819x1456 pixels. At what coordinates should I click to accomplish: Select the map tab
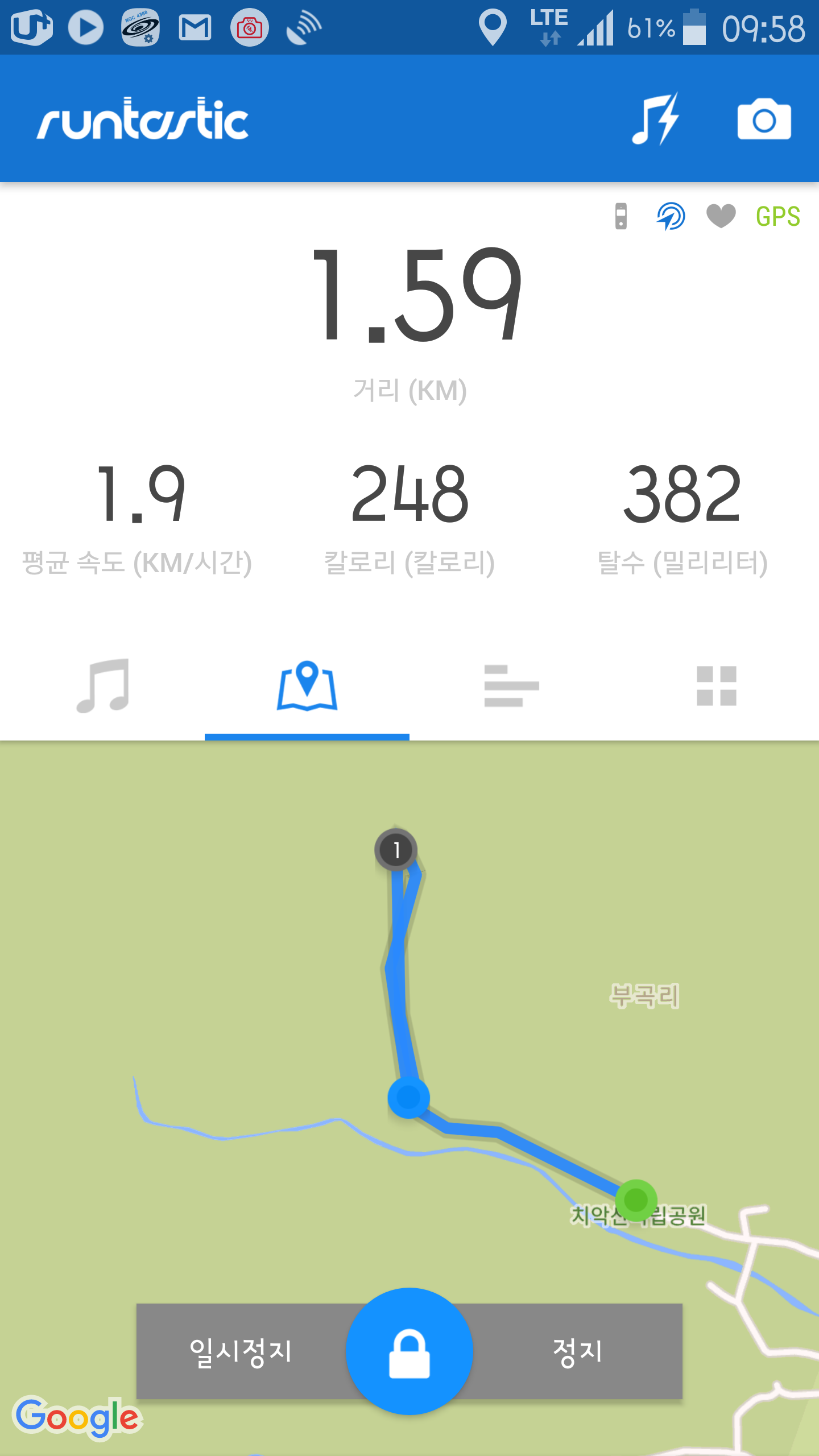tap(307, 686)
